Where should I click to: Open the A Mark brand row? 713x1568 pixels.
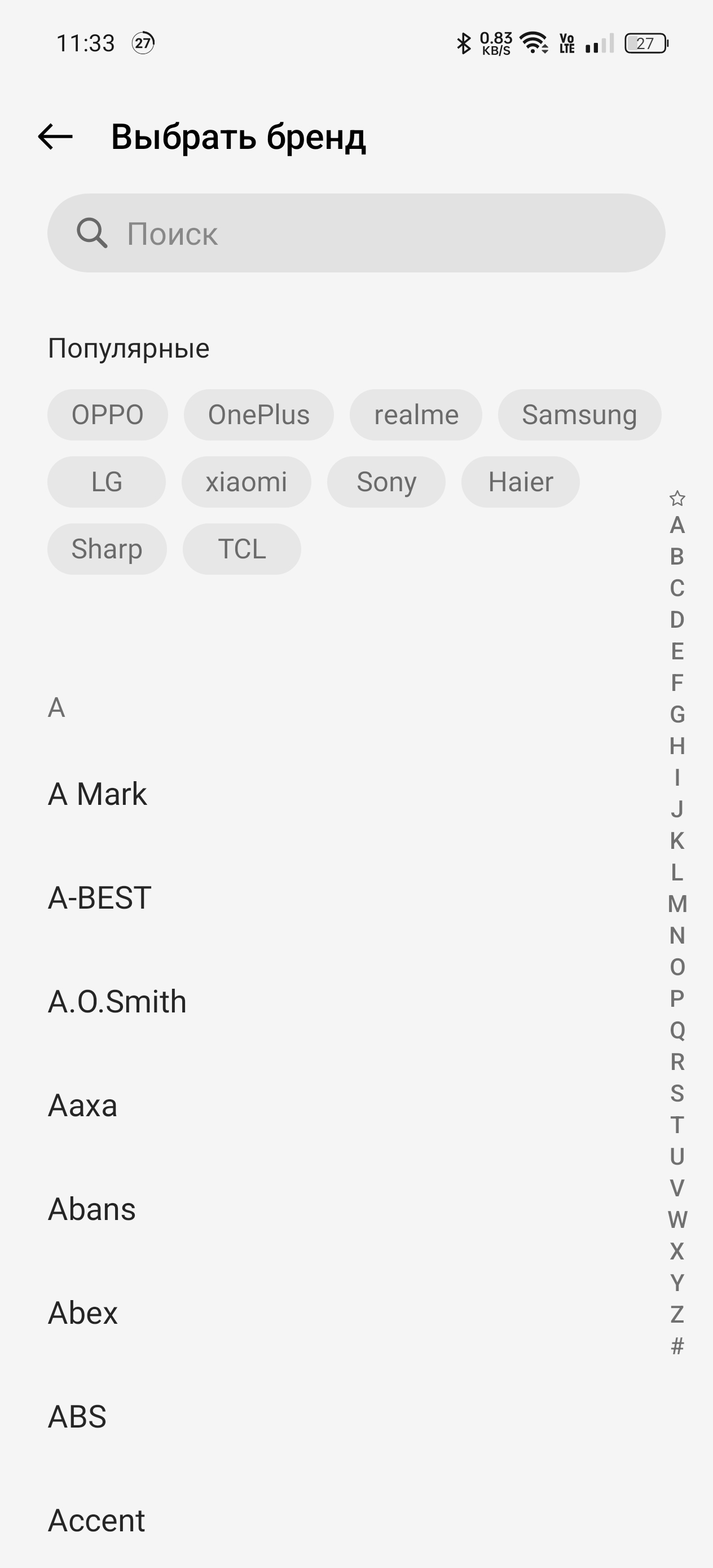[x=98, y=794]
